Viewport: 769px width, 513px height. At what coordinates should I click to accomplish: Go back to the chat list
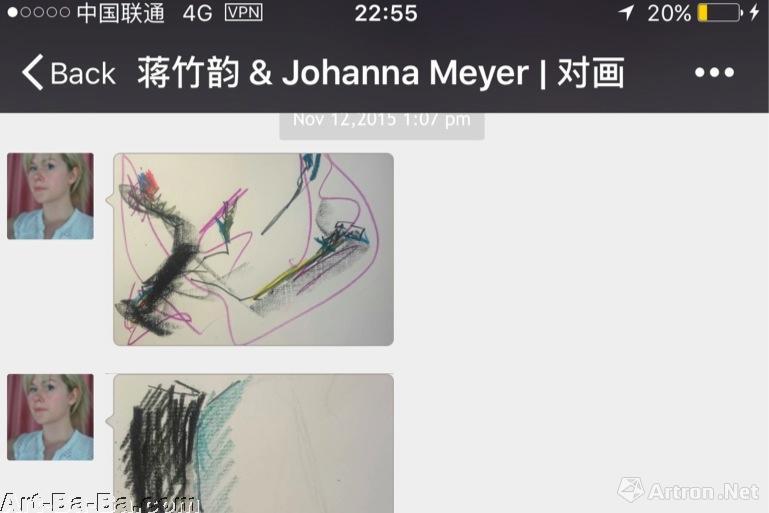click(68, 73)
